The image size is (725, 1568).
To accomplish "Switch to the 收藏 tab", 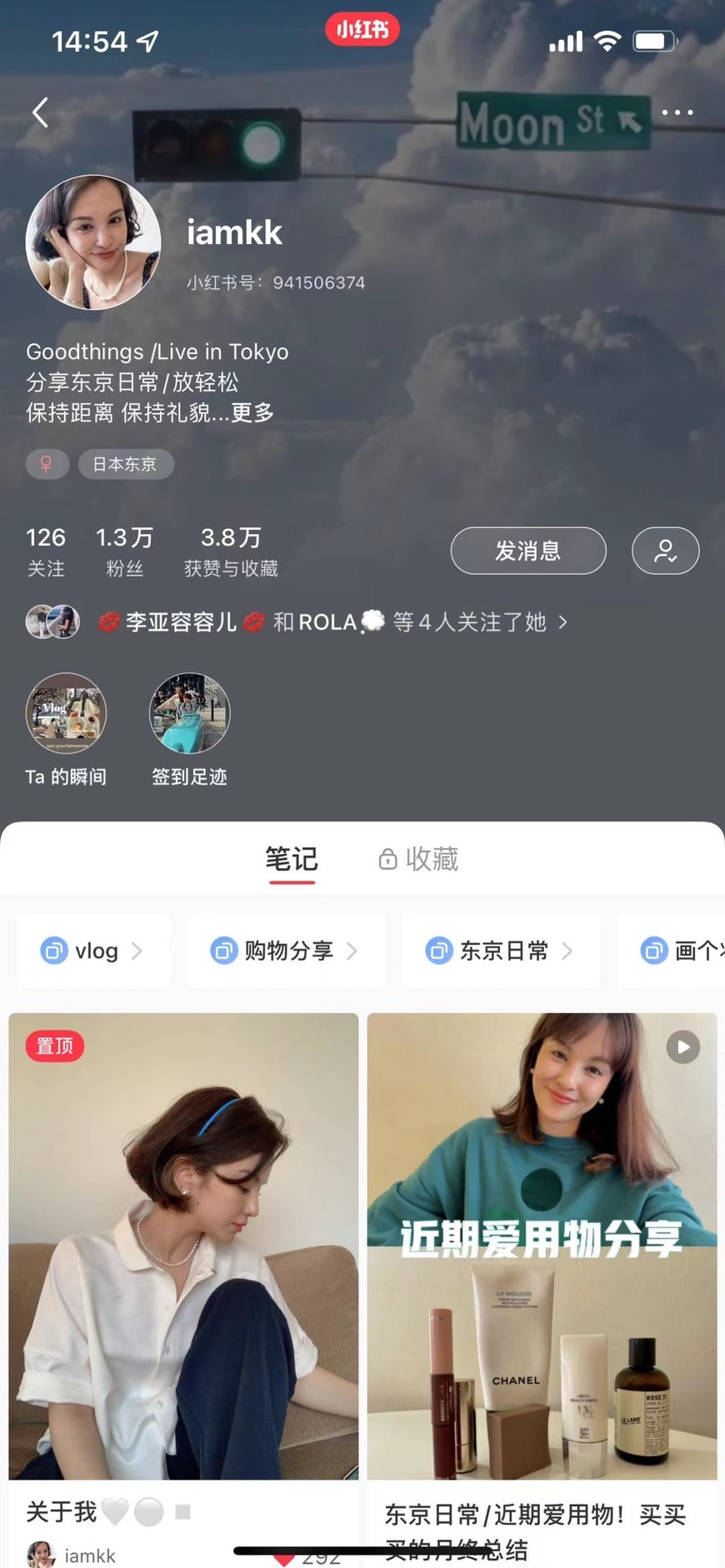I will [419, 859].
